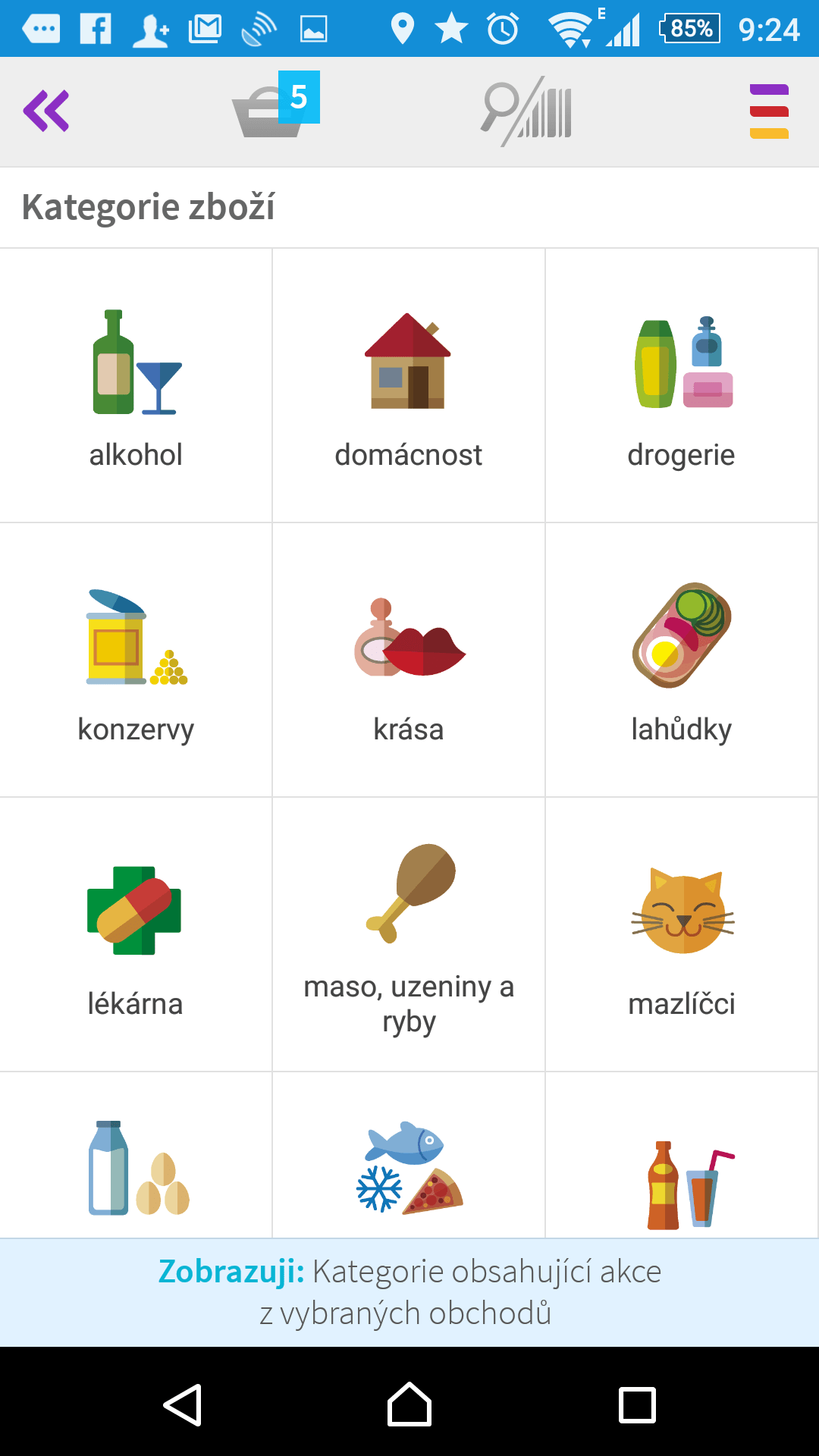The image size is (819, 1456).
Task: Go to the Android home screen
Action: pos(409,1404)
